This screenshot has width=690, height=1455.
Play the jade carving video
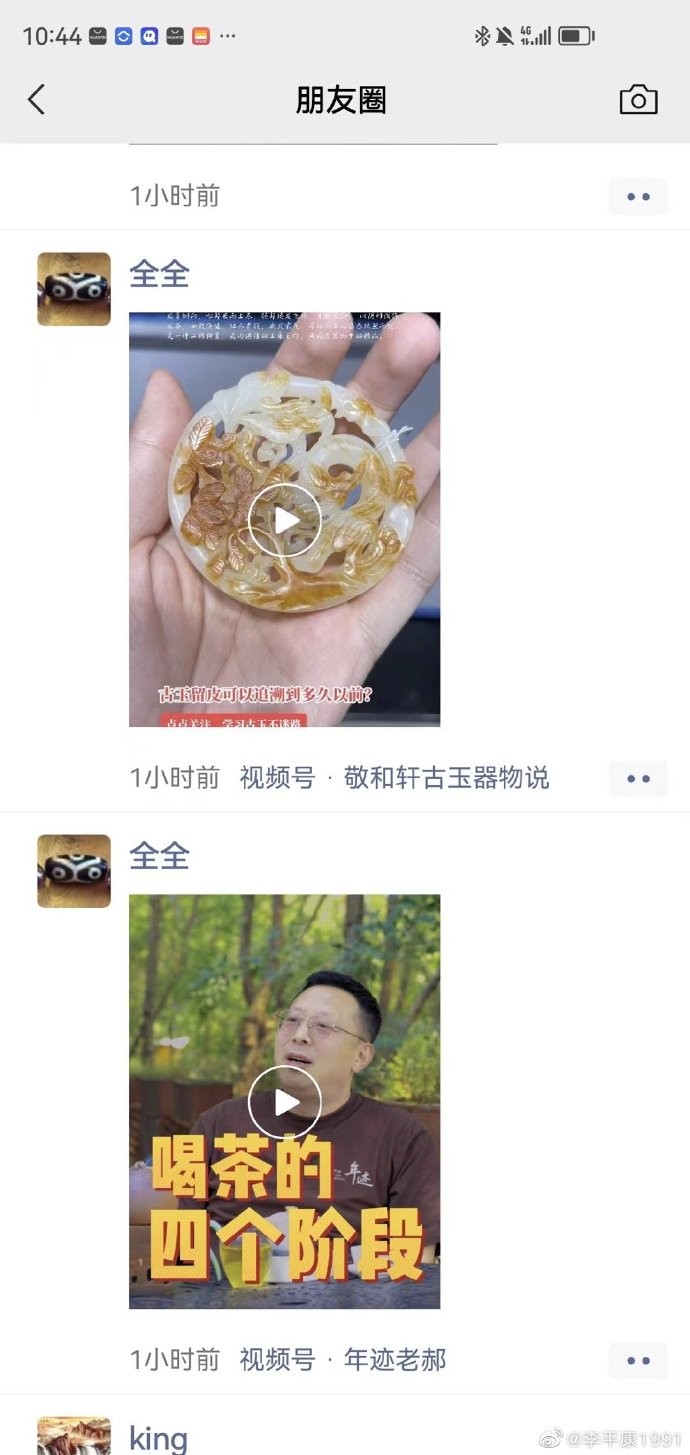tap(285, 520)
